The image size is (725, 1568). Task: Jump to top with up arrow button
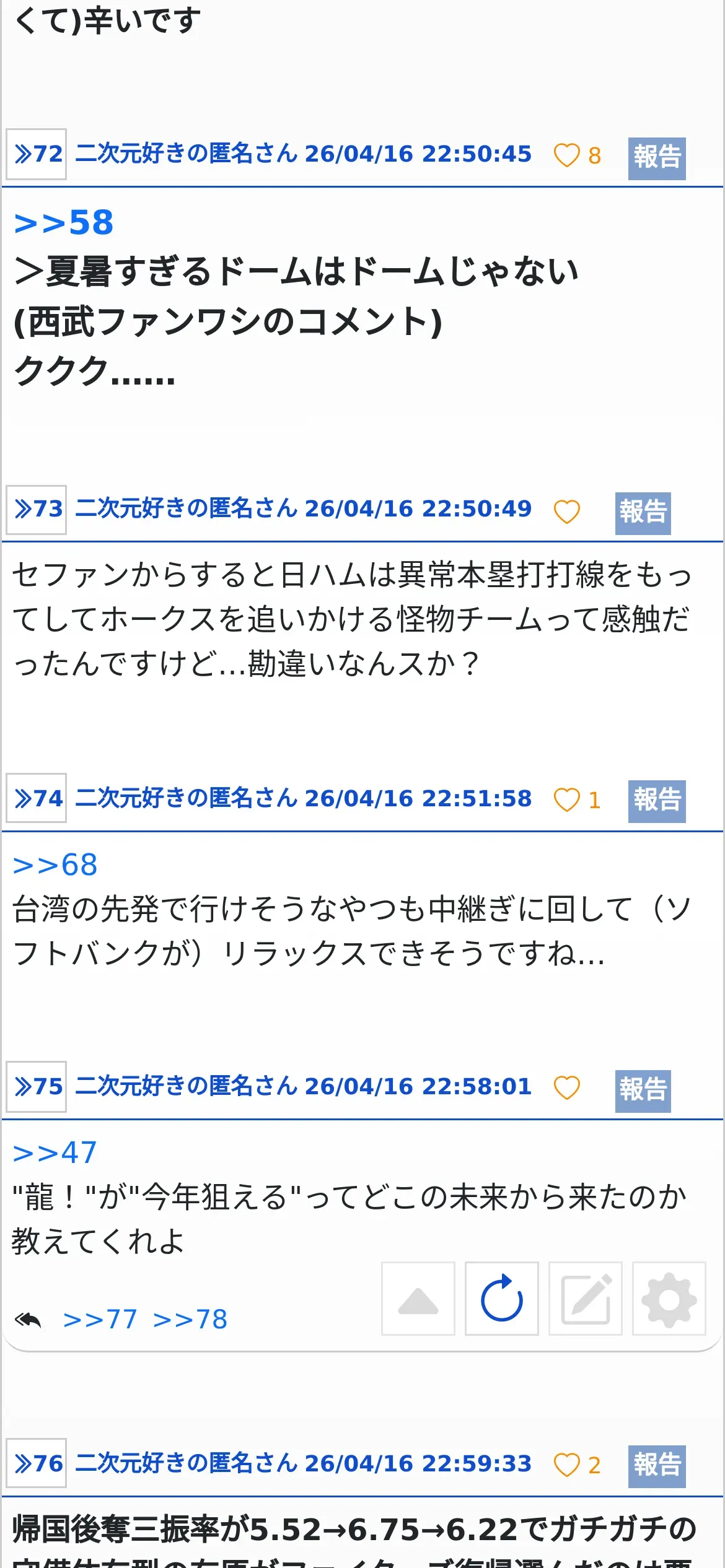pos(418,1299)
